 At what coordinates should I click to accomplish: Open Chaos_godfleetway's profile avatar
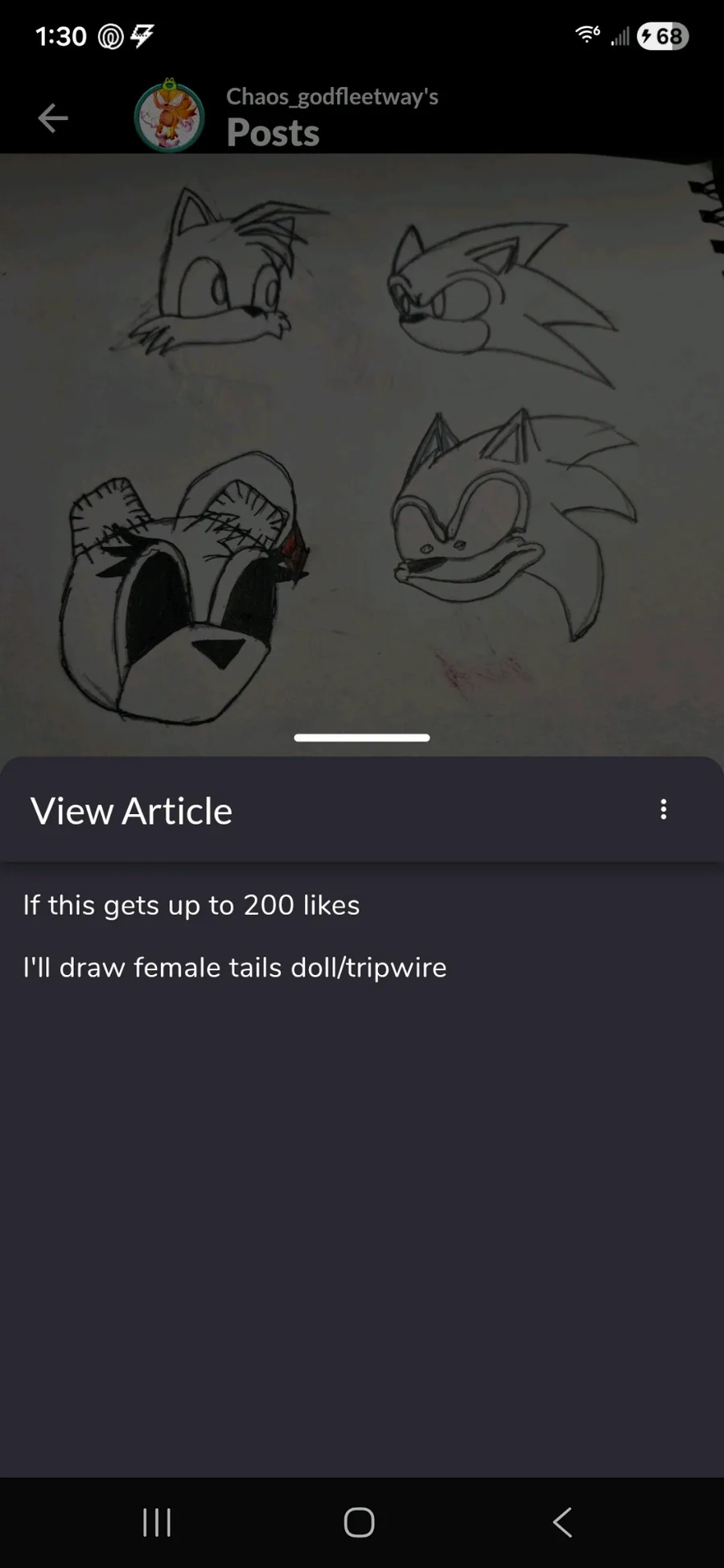(169, 117)
